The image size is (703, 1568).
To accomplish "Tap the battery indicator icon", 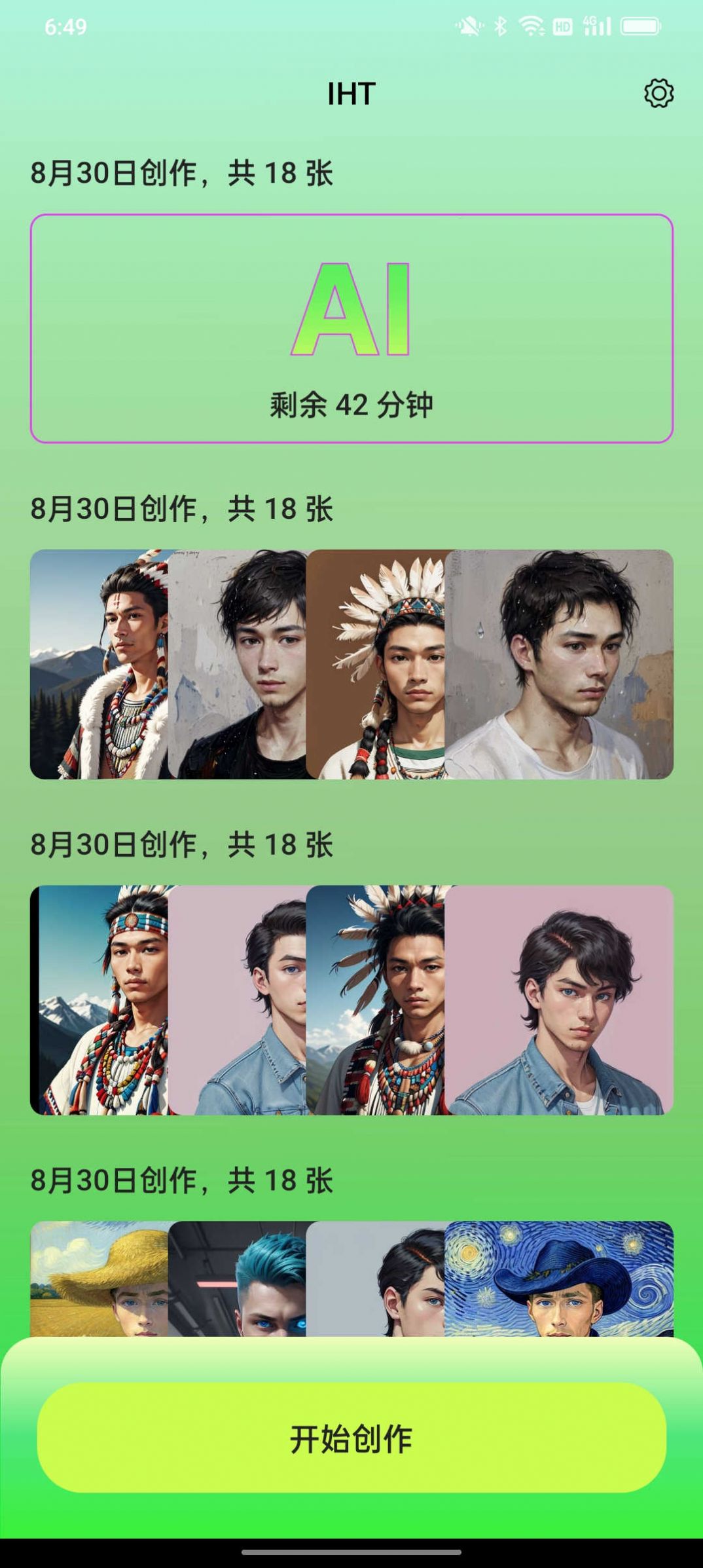I will tap(640, 26).
